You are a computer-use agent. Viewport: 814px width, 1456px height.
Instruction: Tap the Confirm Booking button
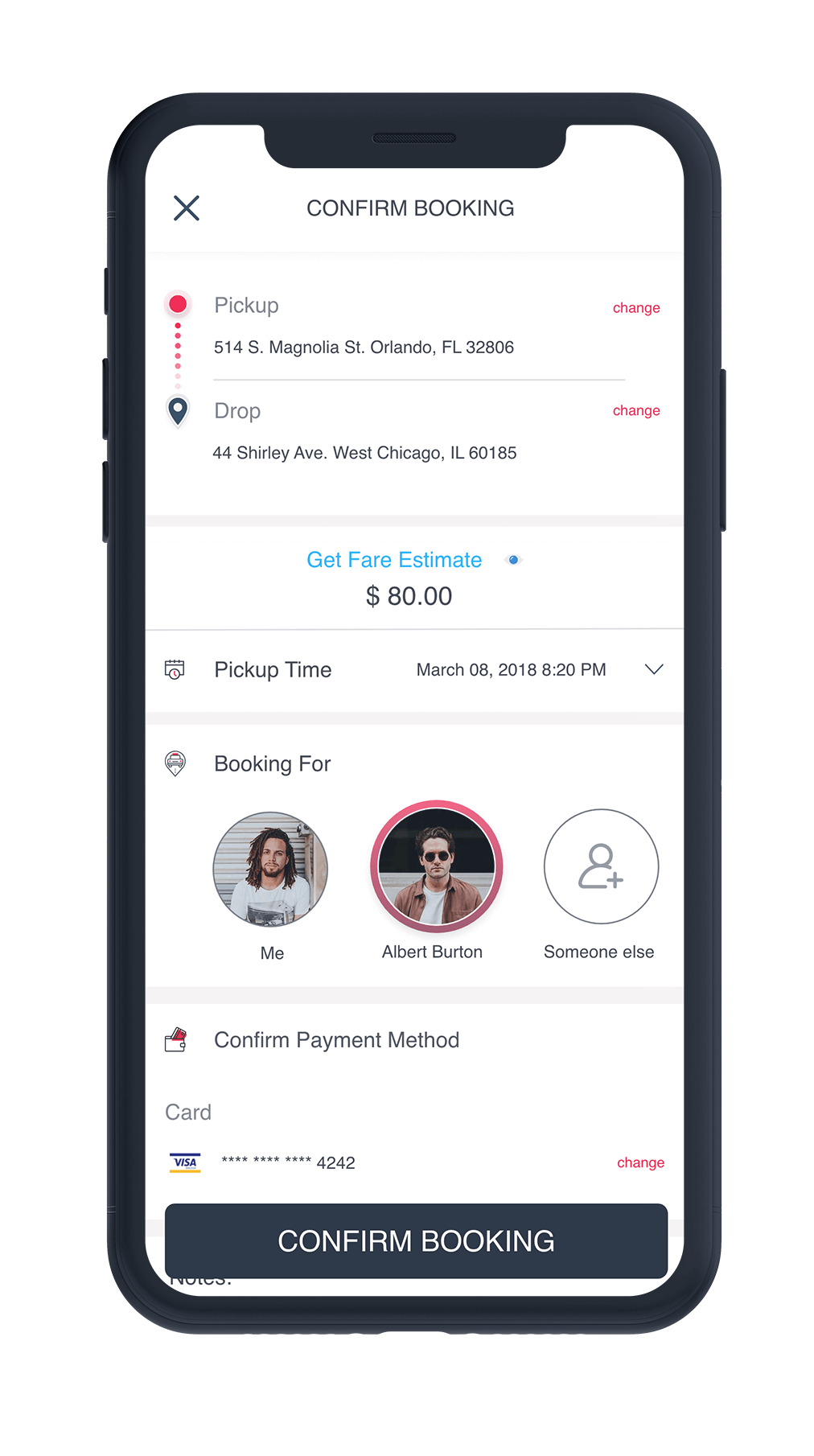pyautogui.click(x=416, y=1240)
